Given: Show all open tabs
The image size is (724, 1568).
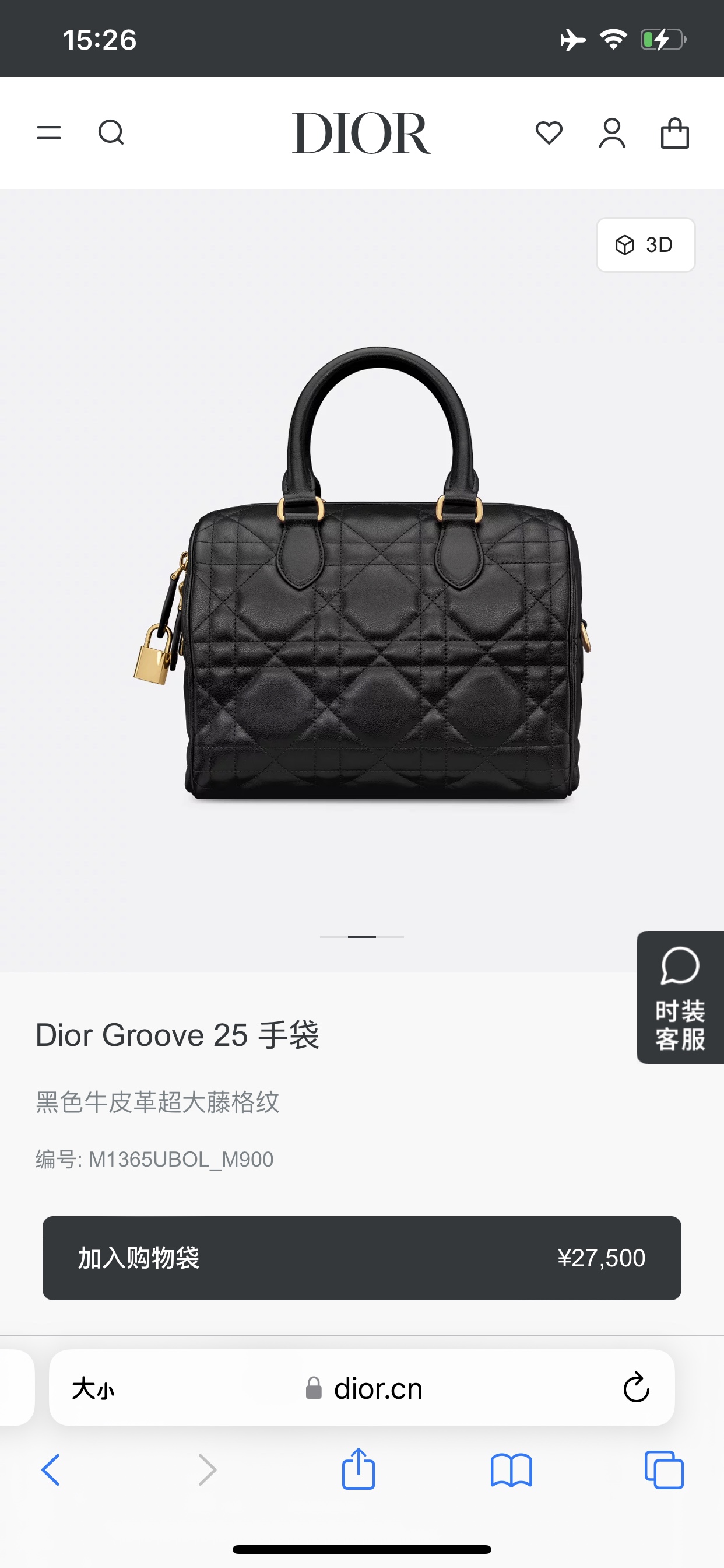Looking at the screenshot, I should (x=664, y=1469).
